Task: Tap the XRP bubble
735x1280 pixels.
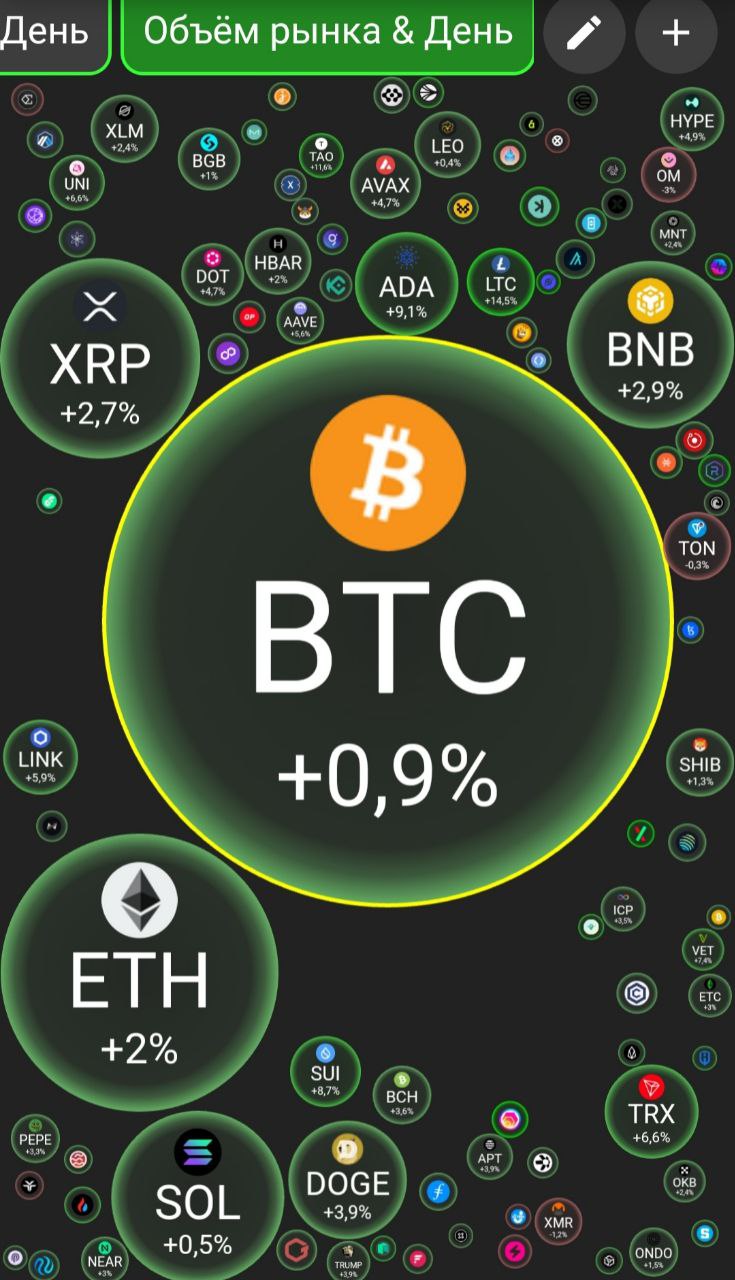Action: (x=100, y=357)
